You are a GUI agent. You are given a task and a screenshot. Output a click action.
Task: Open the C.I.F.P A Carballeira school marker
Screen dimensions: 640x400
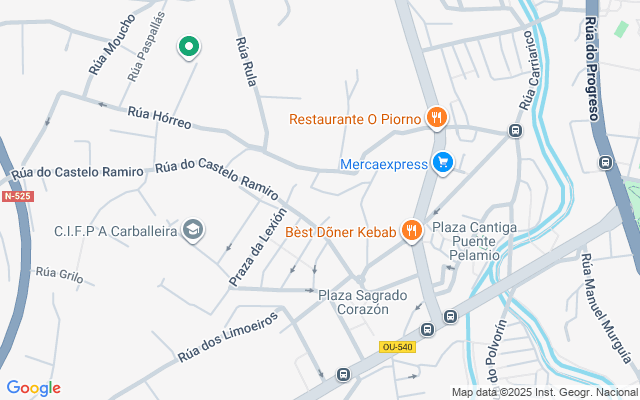pos(193,231)
